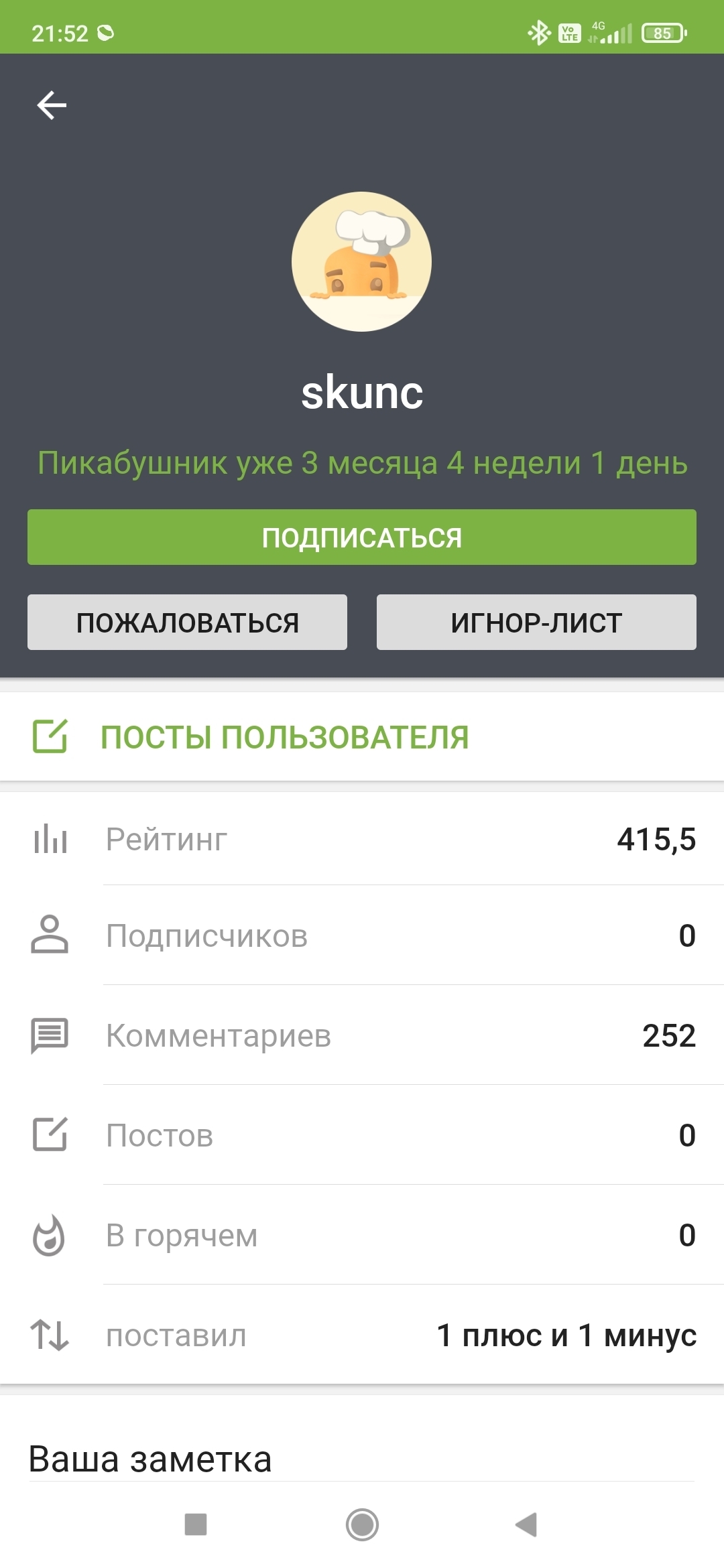The width and height of the screenshot is (724, 1568).
Task: Open ПОСТЫ ПОЛЬЗОВАТЕЛЯ section
Action: point(284,737)
